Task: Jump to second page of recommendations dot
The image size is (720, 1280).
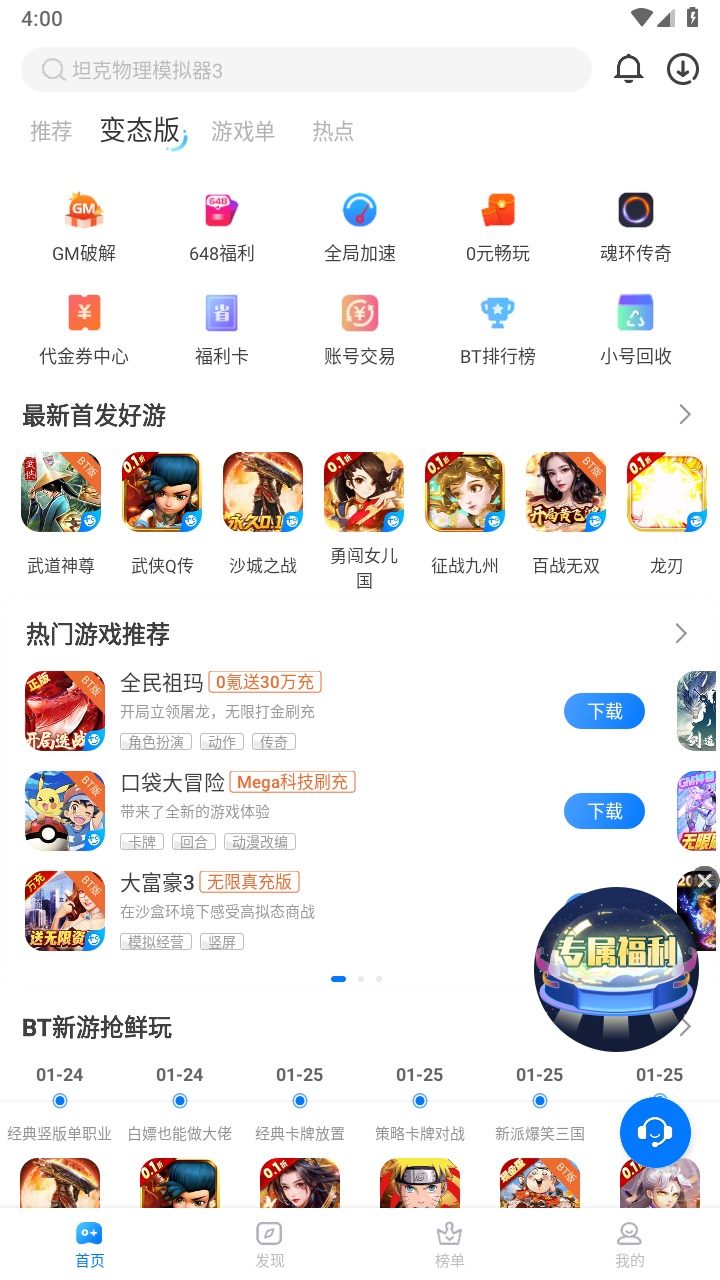Action: (x=360, y=979)
